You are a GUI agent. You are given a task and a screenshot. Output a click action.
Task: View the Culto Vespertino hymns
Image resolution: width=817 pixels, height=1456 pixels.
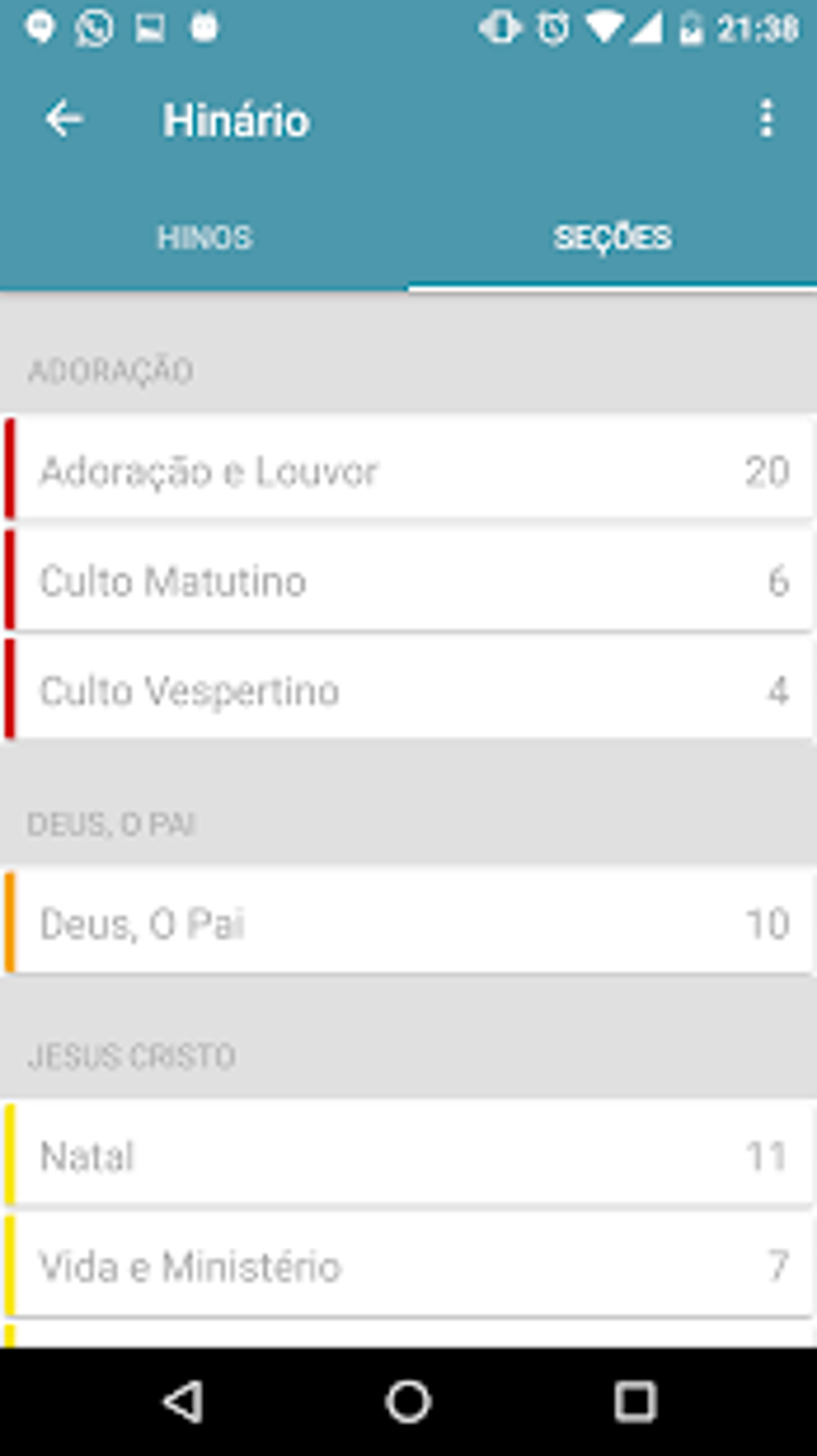410,691
